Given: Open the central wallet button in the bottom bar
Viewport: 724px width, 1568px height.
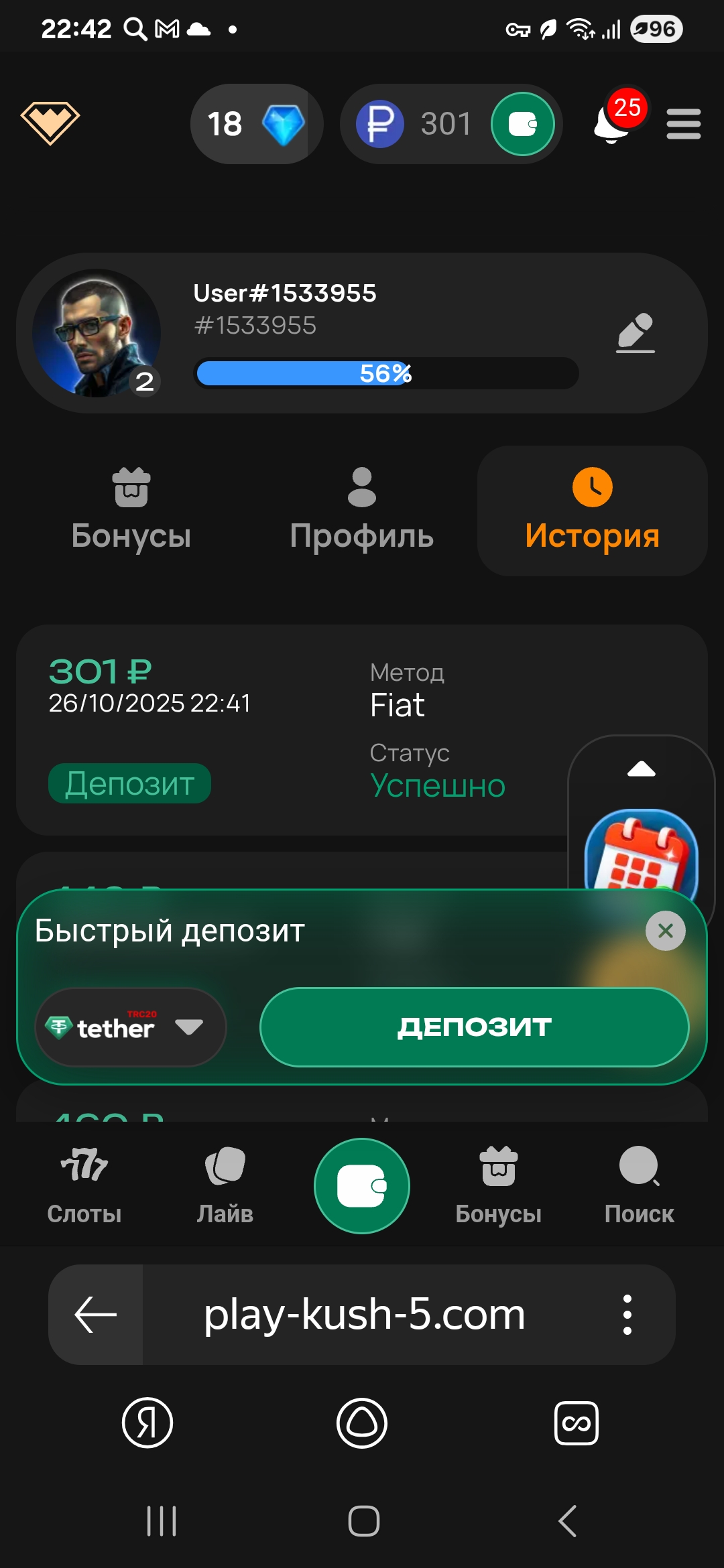Looking at the screenshot, I should pyautogui.click(x=362, y=1185).
